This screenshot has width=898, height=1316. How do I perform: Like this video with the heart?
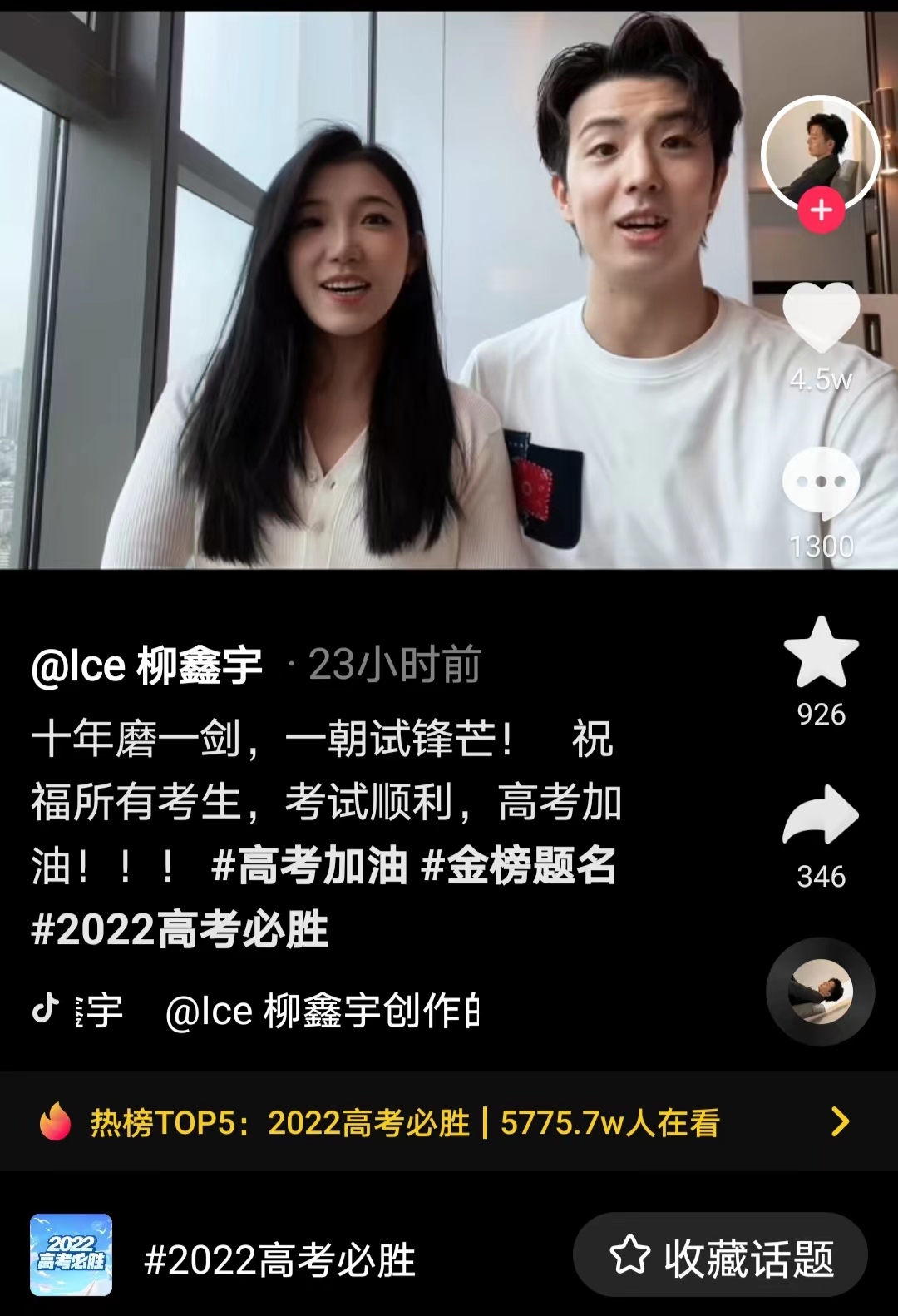[821, 317]
